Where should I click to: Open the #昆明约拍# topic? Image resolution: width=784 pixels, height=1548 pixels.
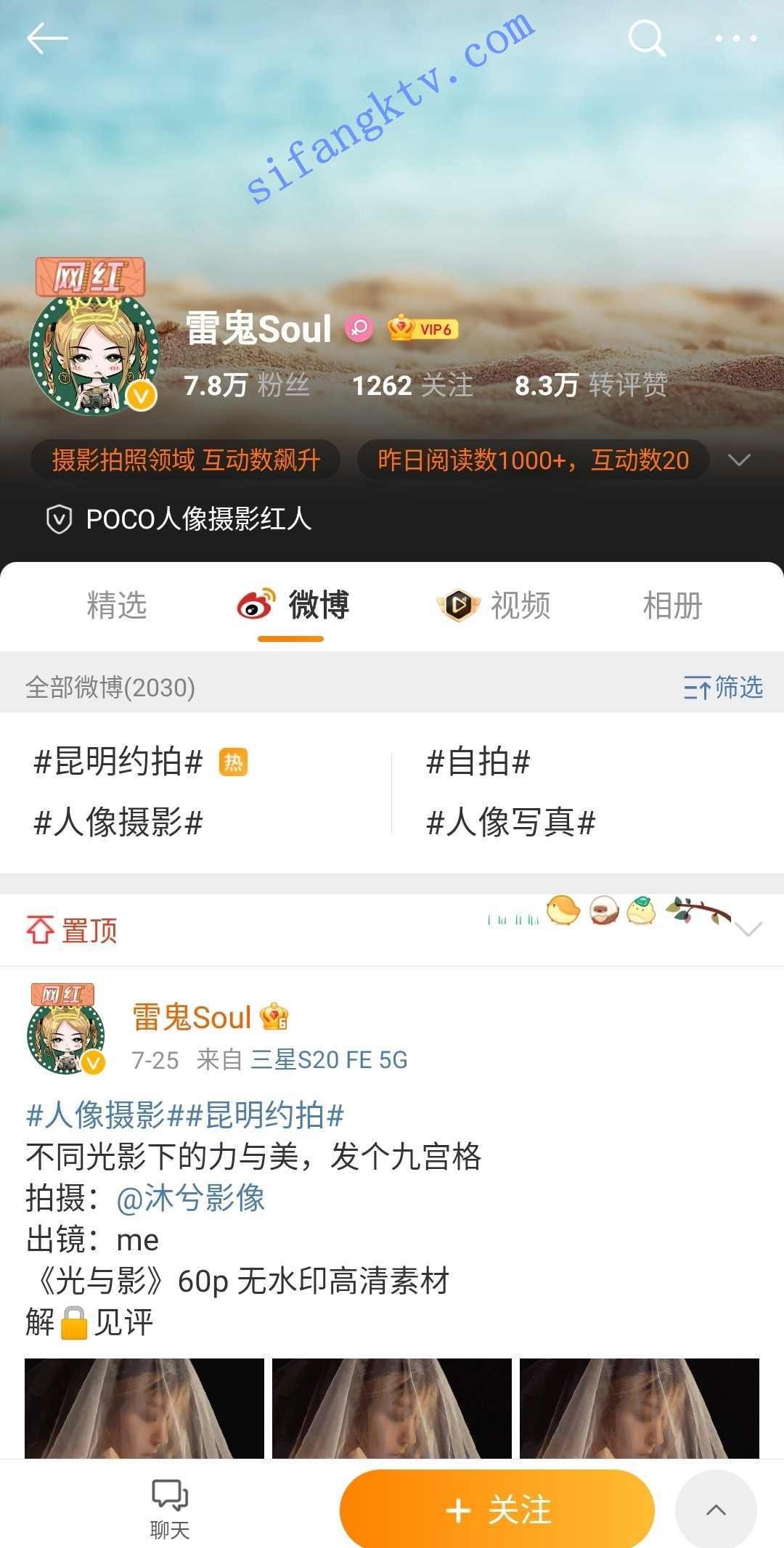pos(118,762)
